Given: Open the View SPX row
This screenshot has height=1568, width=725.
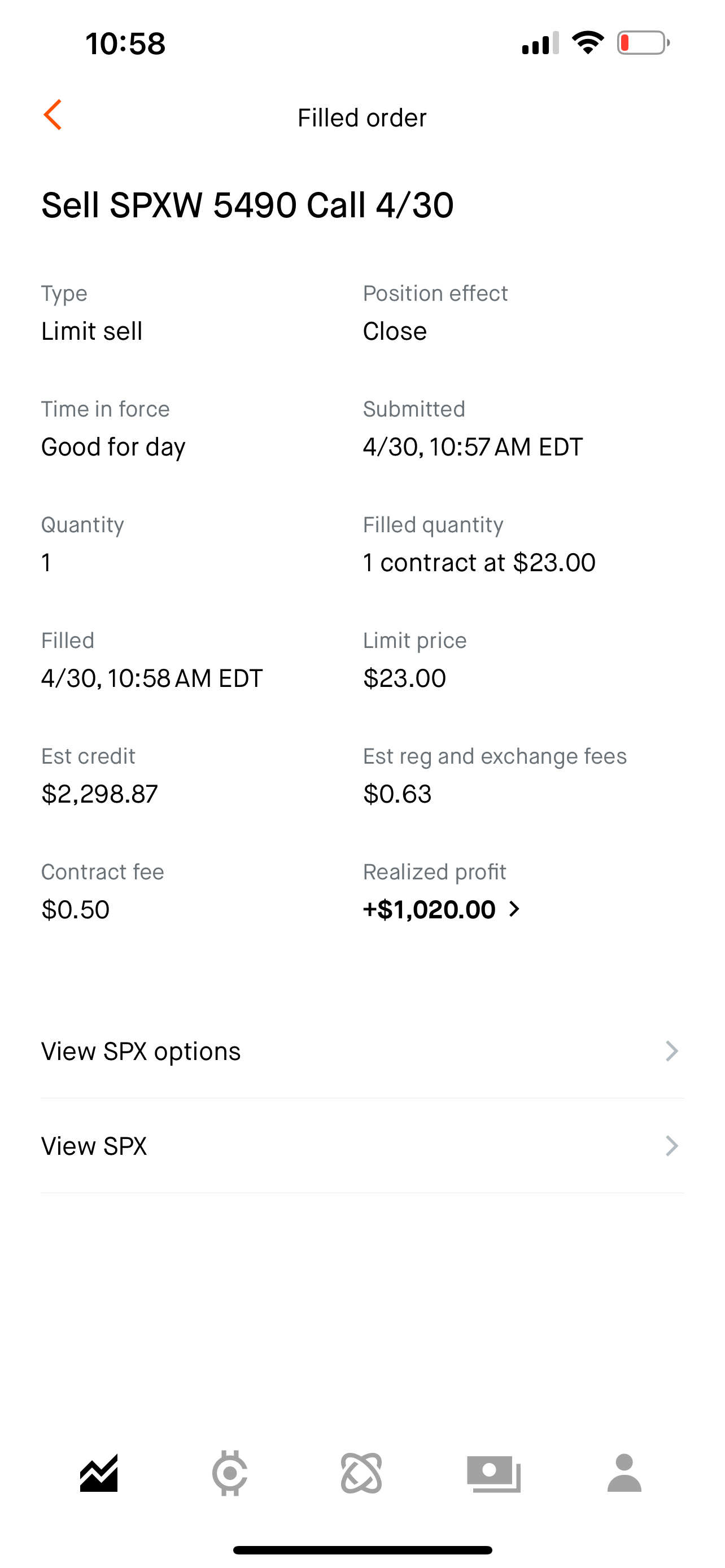Looking at the screenshot, I should tap(362, 1146).
